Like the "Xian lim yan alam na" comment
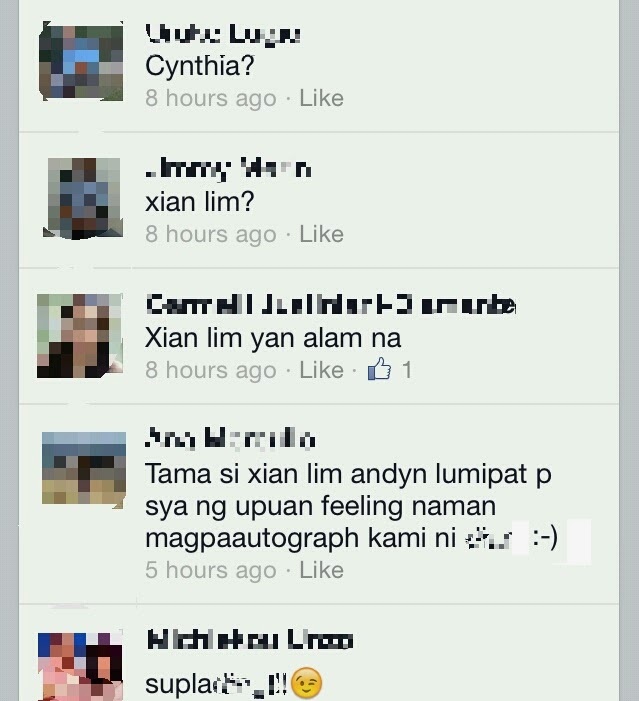 [321, 370]
